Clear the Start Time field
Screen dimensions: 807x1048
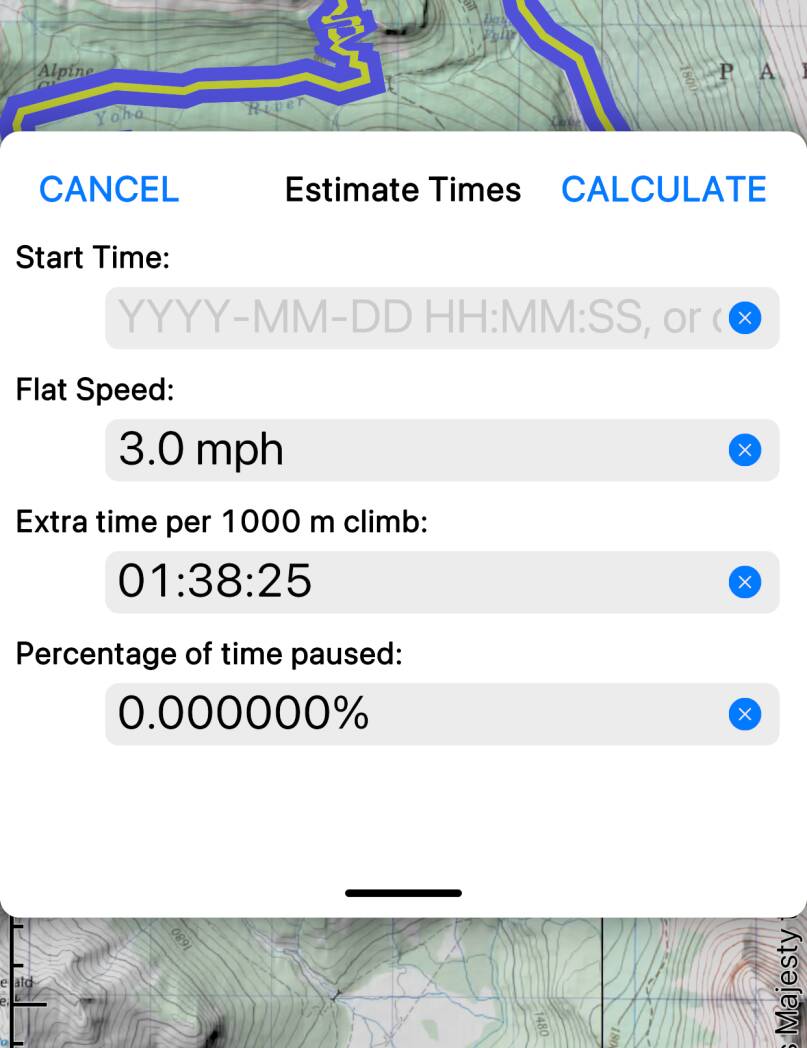(x=744, y=318)
